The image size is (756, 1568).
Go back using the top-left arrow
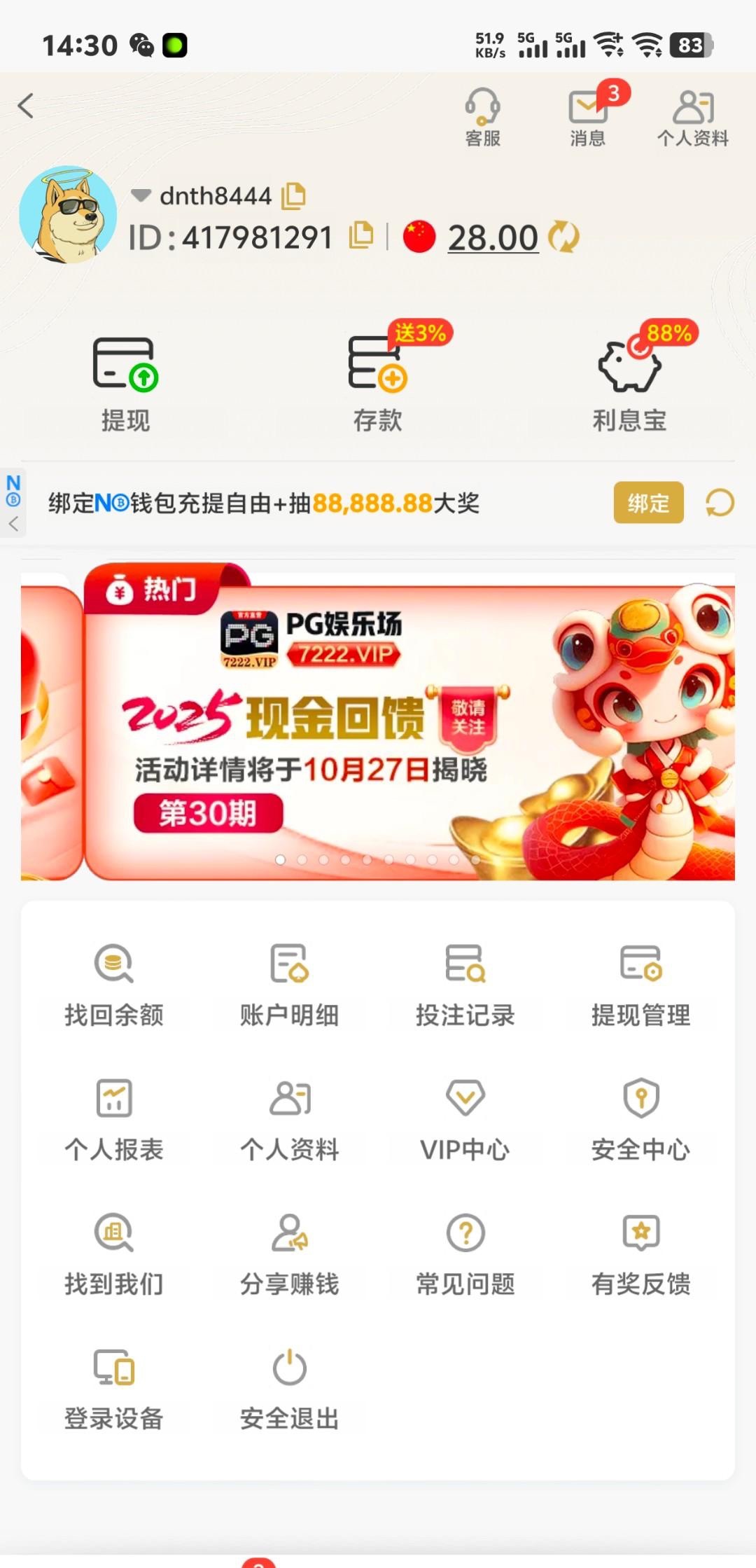(x=26, y=106)
